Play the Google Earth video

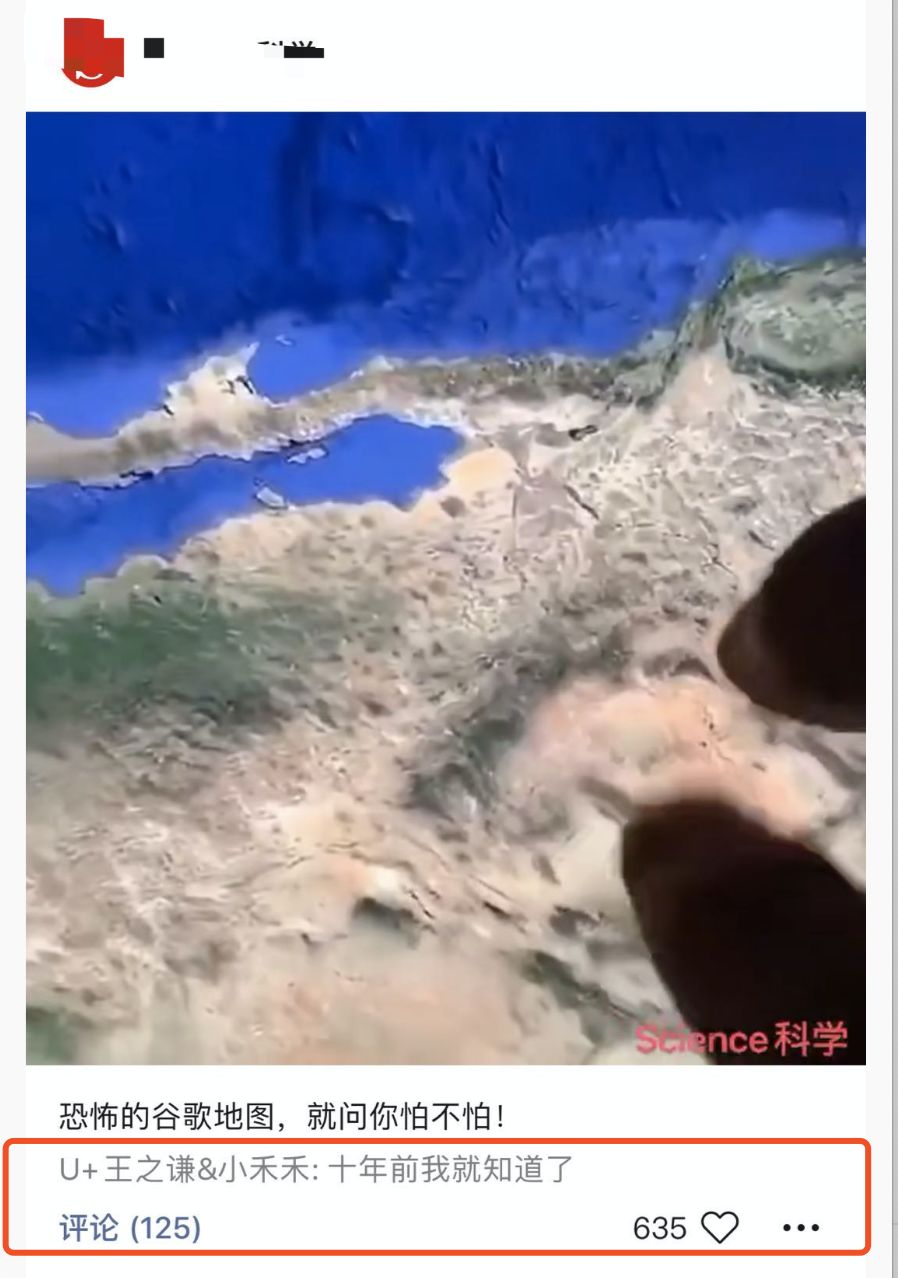[x=445, y=588]
